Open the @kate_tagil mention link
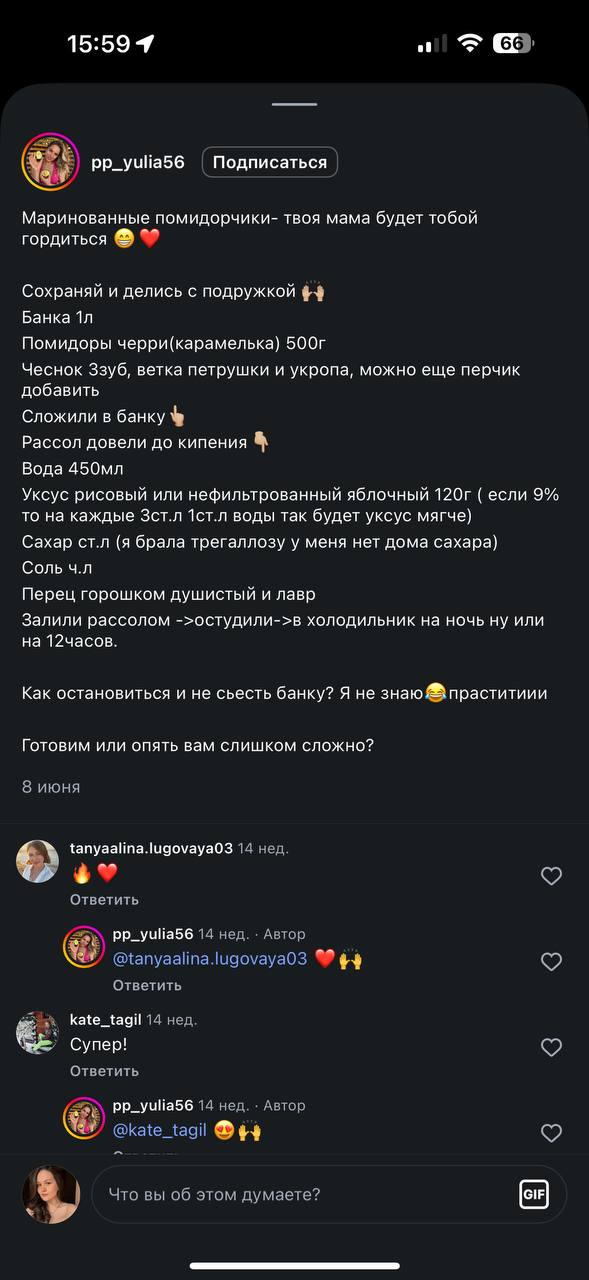589x1280 pixels. click(x=159, y=1130)
